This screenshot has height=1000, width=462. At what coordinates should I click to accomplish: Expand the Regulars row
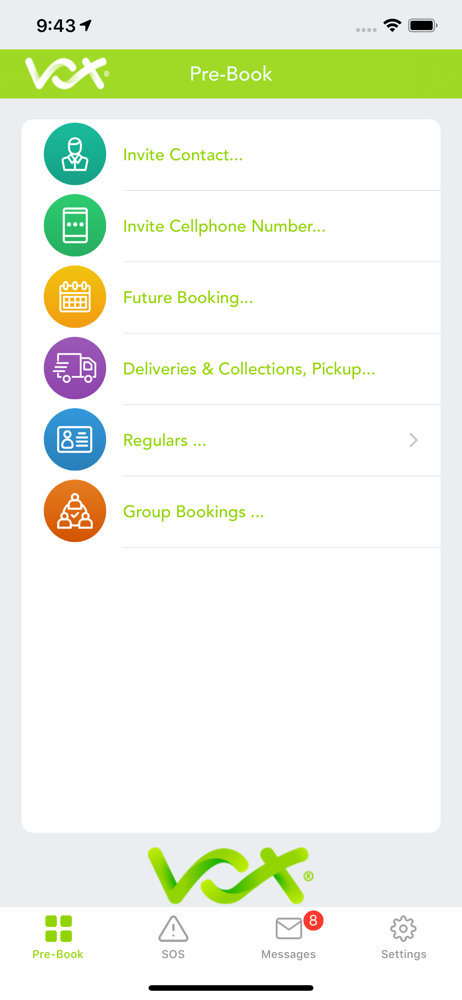tap(231, 441)
